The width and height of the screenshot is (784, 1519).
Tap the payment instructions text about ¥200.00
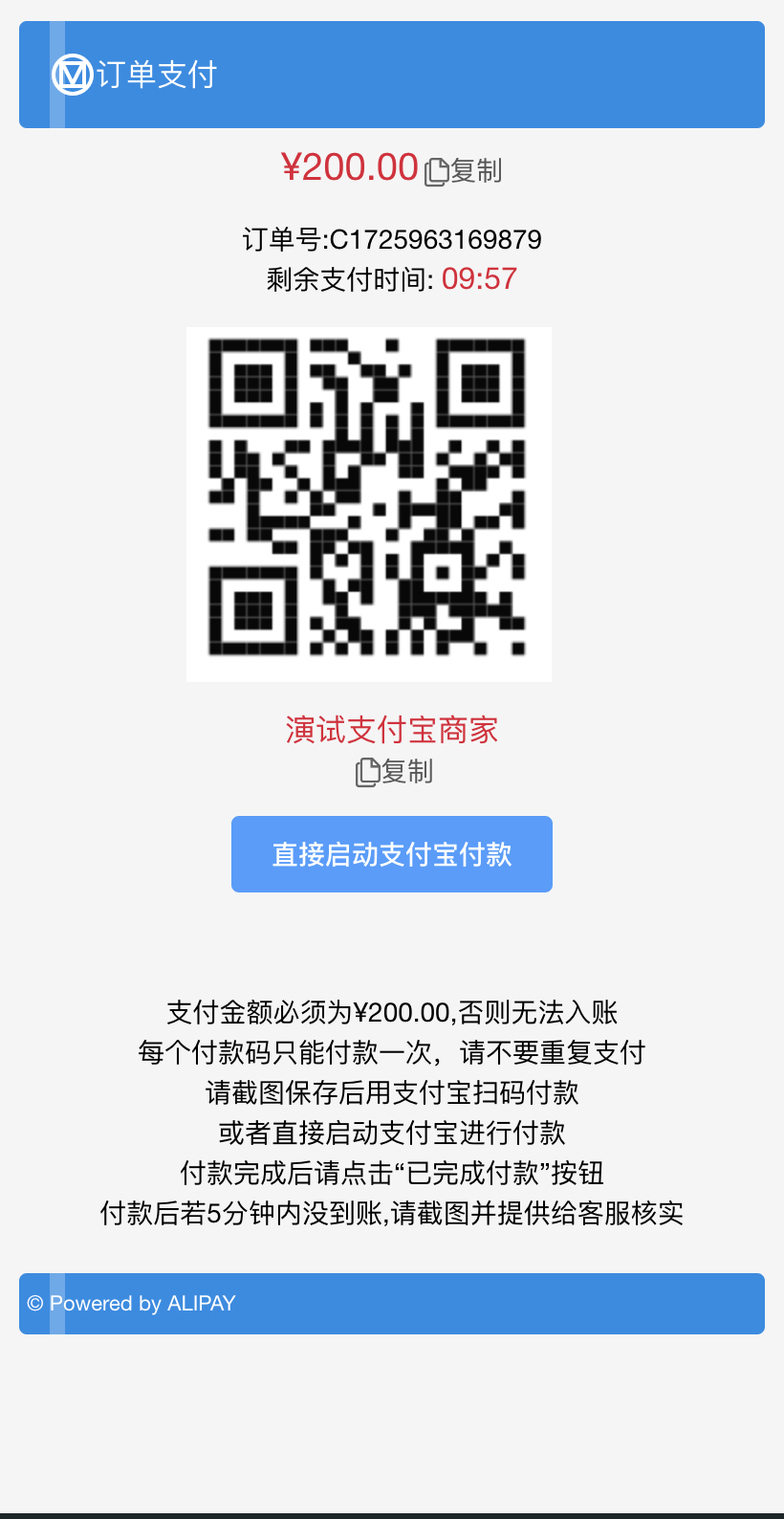tap(392, 1011)
